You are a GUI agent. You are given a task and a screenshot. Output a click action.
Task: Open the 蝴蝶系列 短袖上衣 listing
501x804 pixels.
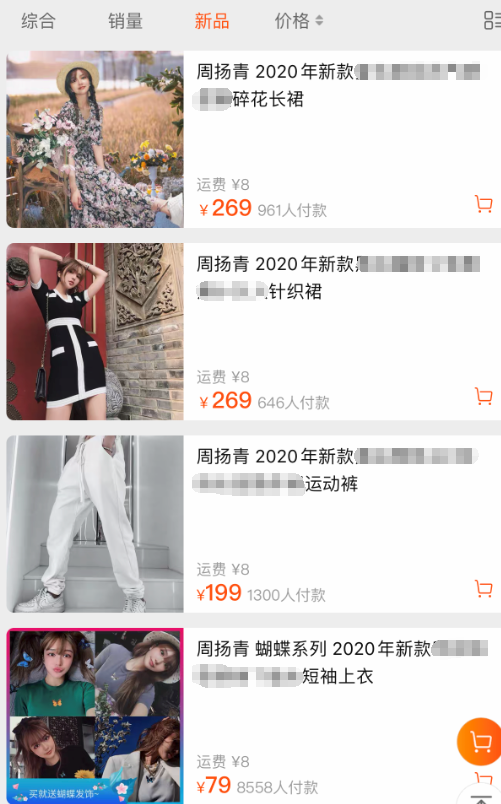tap(253, 716)
